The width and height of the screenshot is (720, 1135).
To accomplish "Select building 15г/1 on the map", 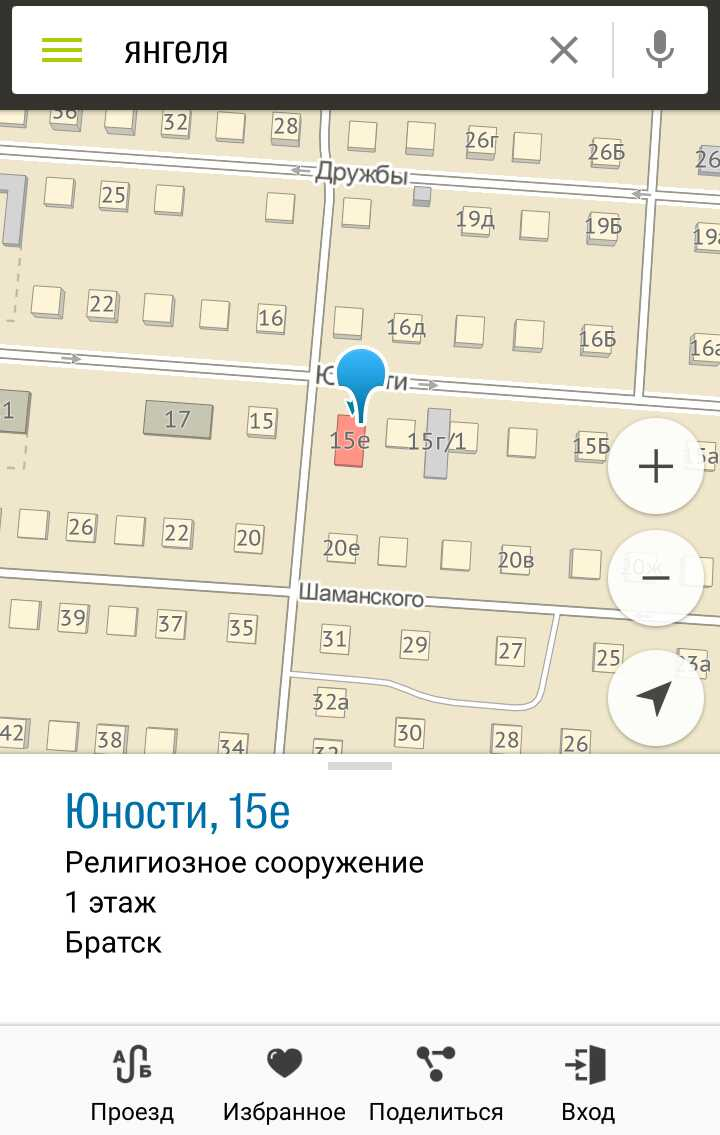I will click(x=437, y=442).
